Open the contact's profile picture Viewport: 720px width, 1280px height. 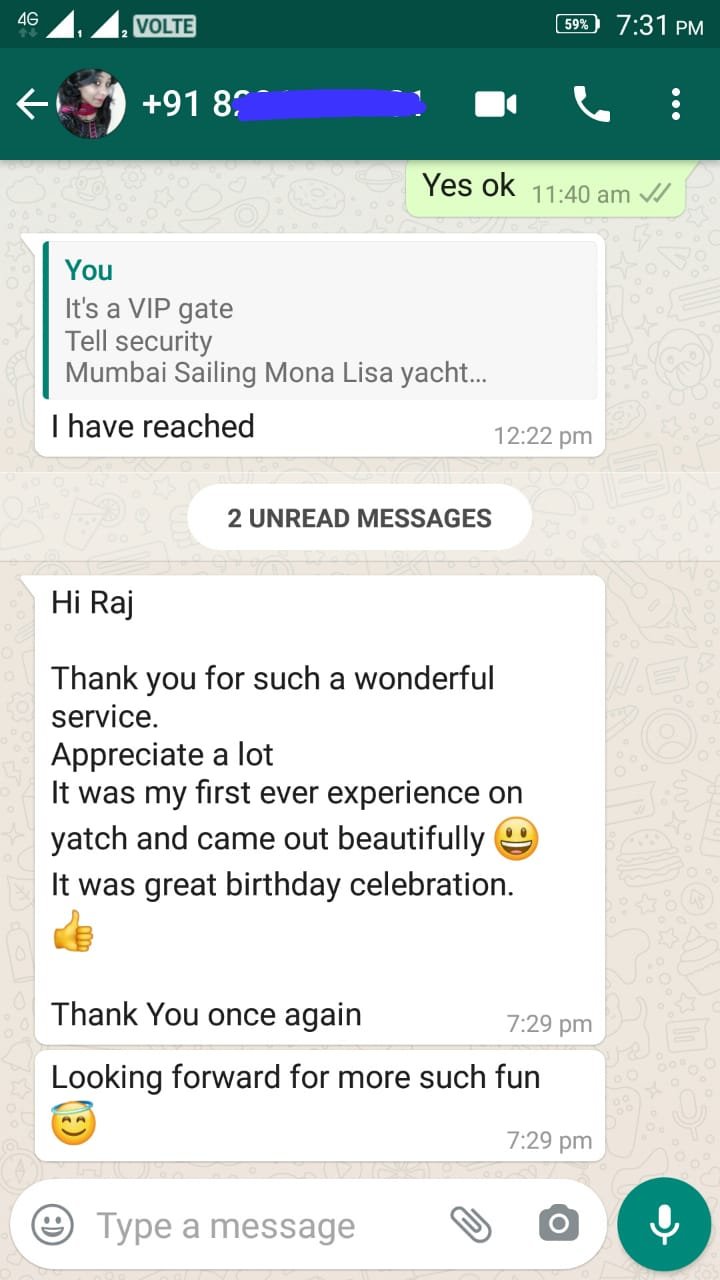click(91, 104)
